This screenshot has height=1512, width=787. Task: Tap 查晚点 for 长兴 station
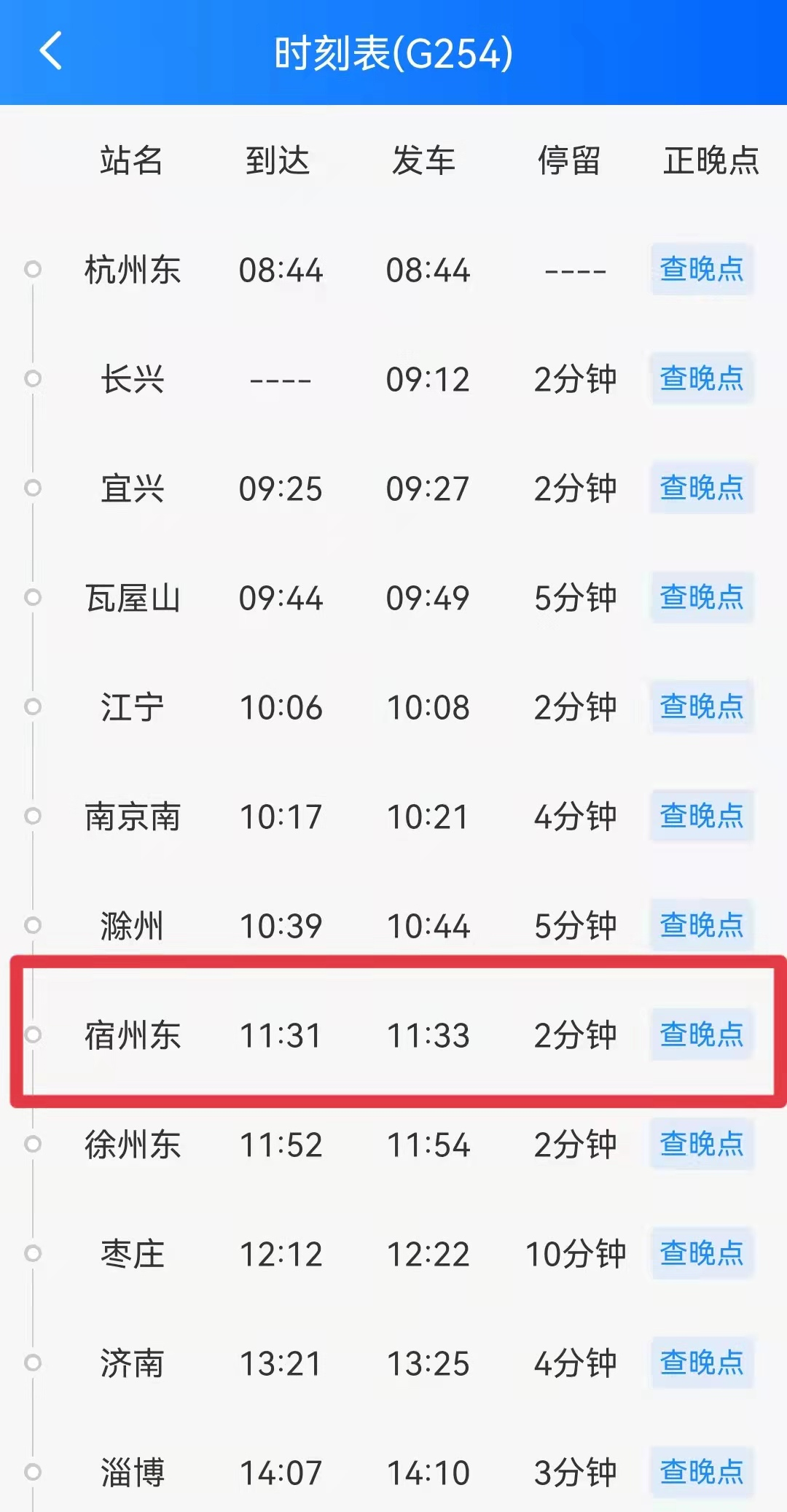tap(702, 378)
